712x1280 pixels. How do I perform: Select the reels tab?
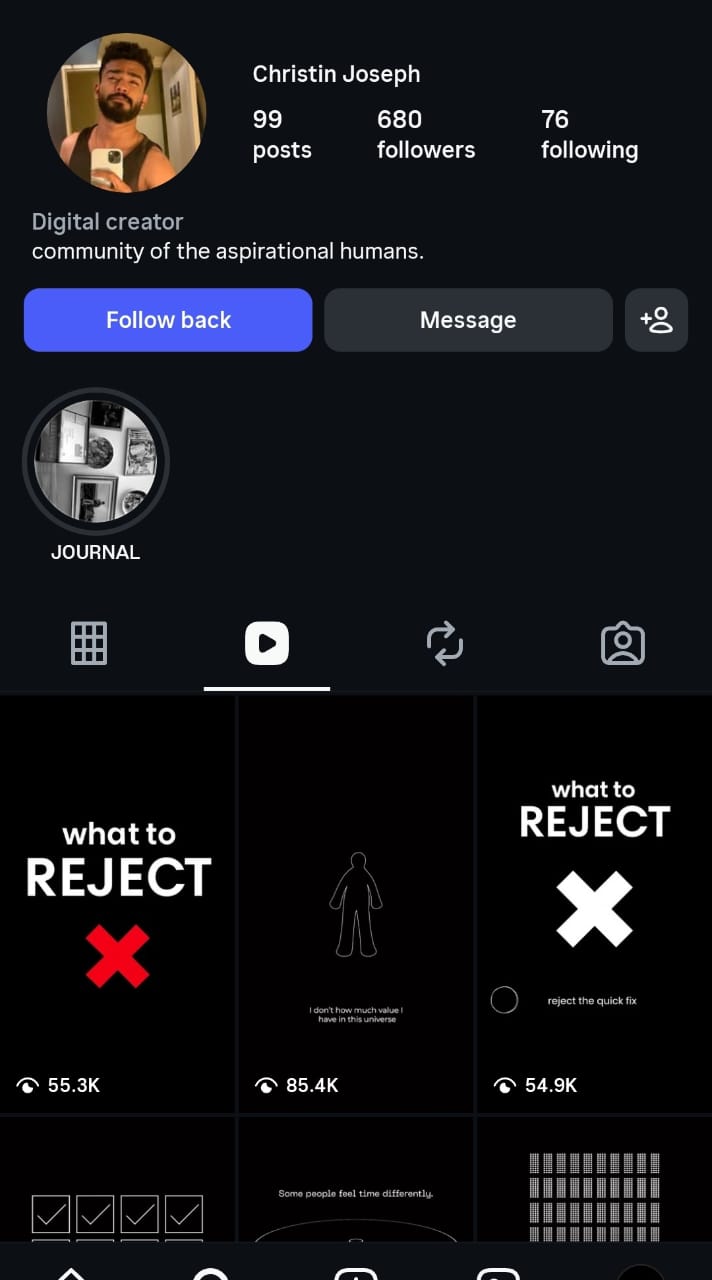pos(267,644)
